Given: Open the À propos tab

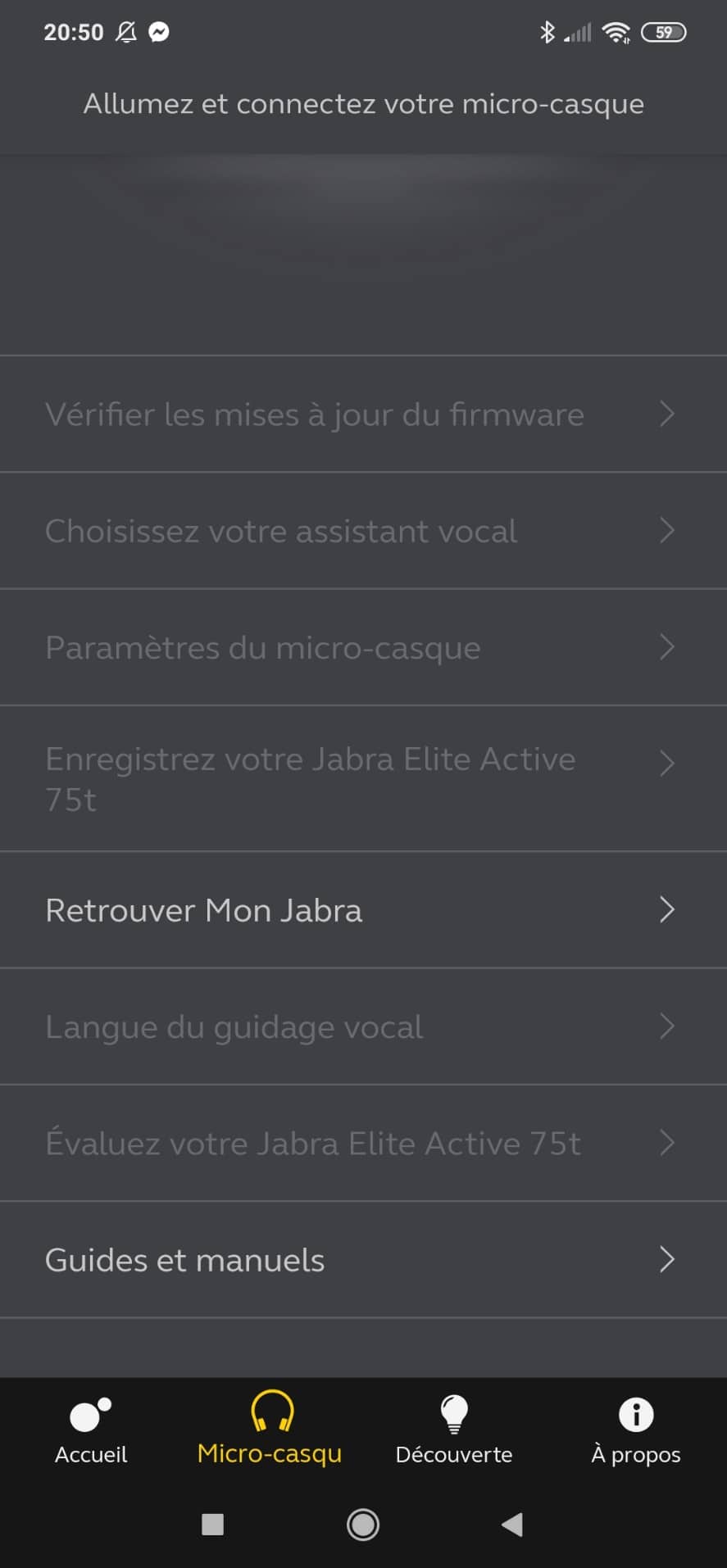Looking at the screenshot, I should tap(636, 1429).
